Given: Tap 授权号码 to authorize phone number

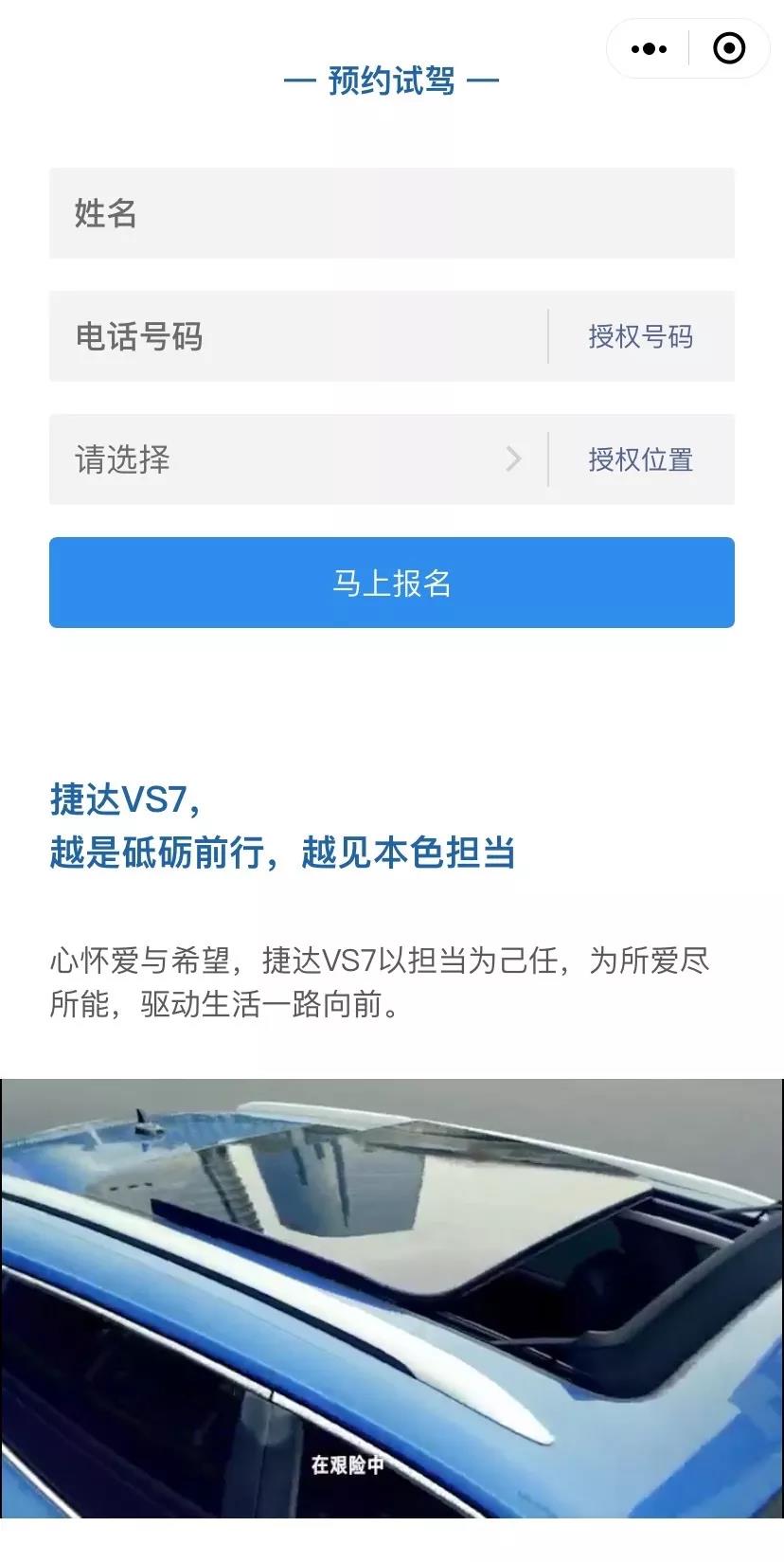Looking at the screenshot, I should click(641, 336).
